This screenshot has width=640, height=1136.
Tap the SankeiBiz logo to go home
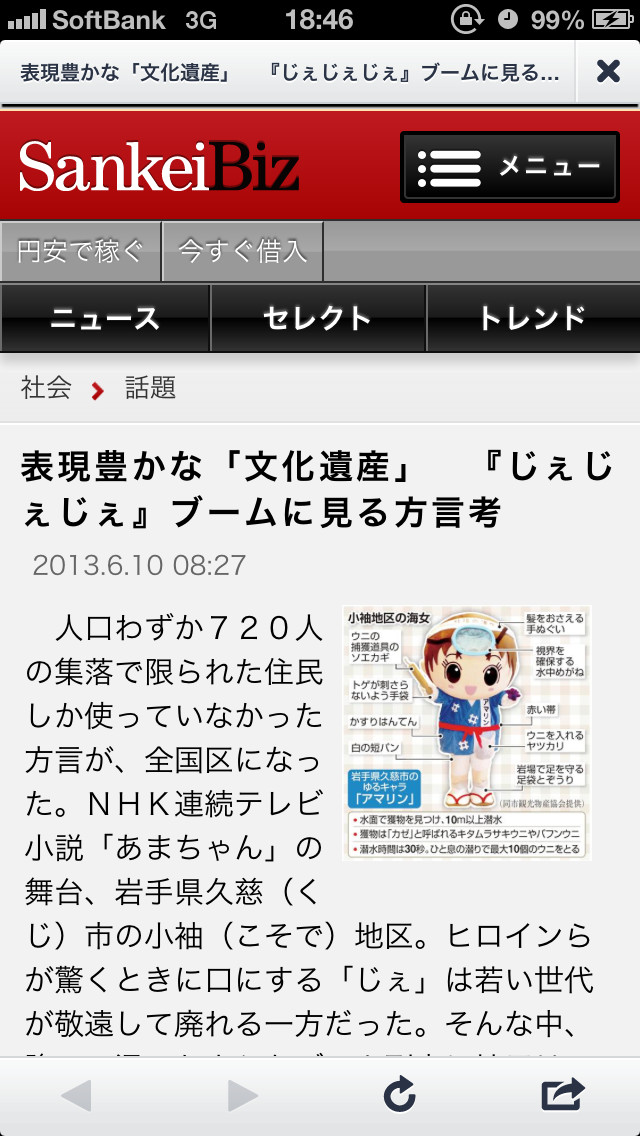tap(158, 167)
